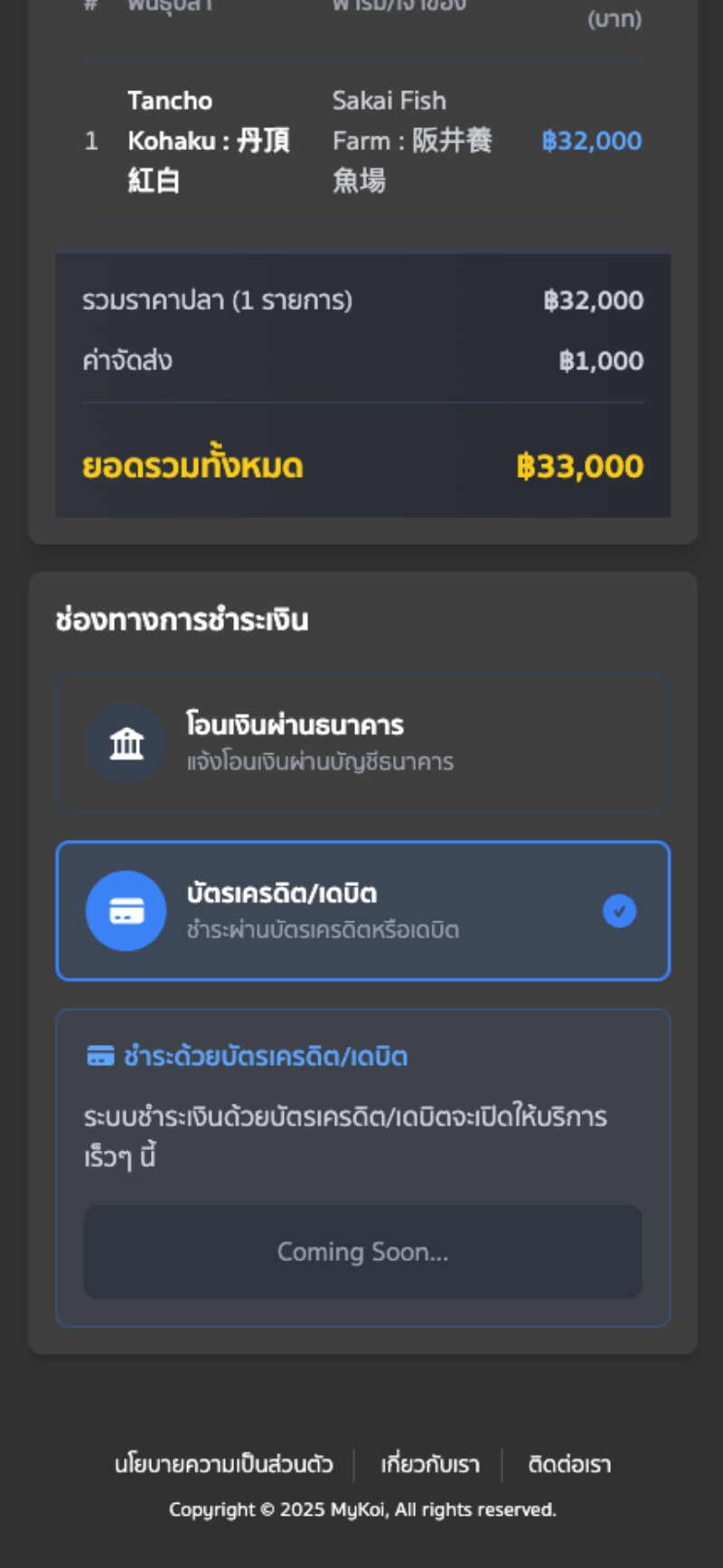Select โอนเงินผ่านธนาคาร bank transfer payment option

(361, 742)
